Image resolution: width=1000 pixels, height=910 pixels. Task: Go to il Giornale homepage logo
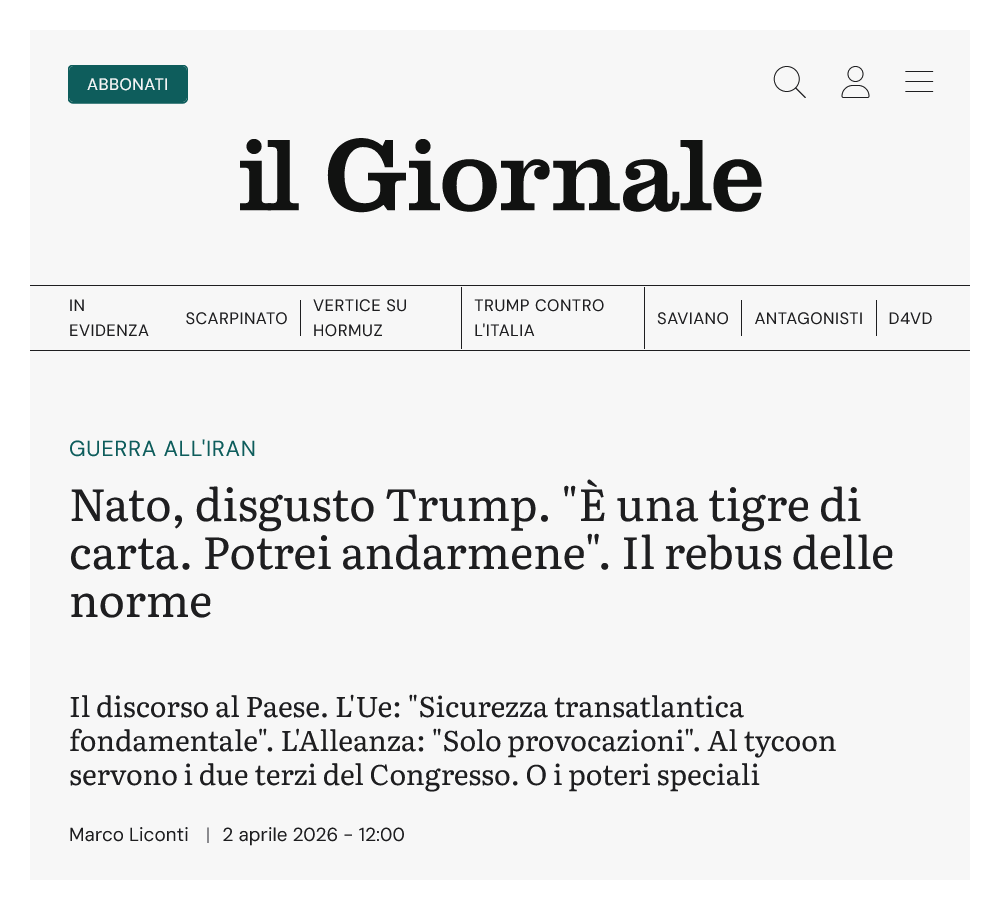[x=500, y=174]
